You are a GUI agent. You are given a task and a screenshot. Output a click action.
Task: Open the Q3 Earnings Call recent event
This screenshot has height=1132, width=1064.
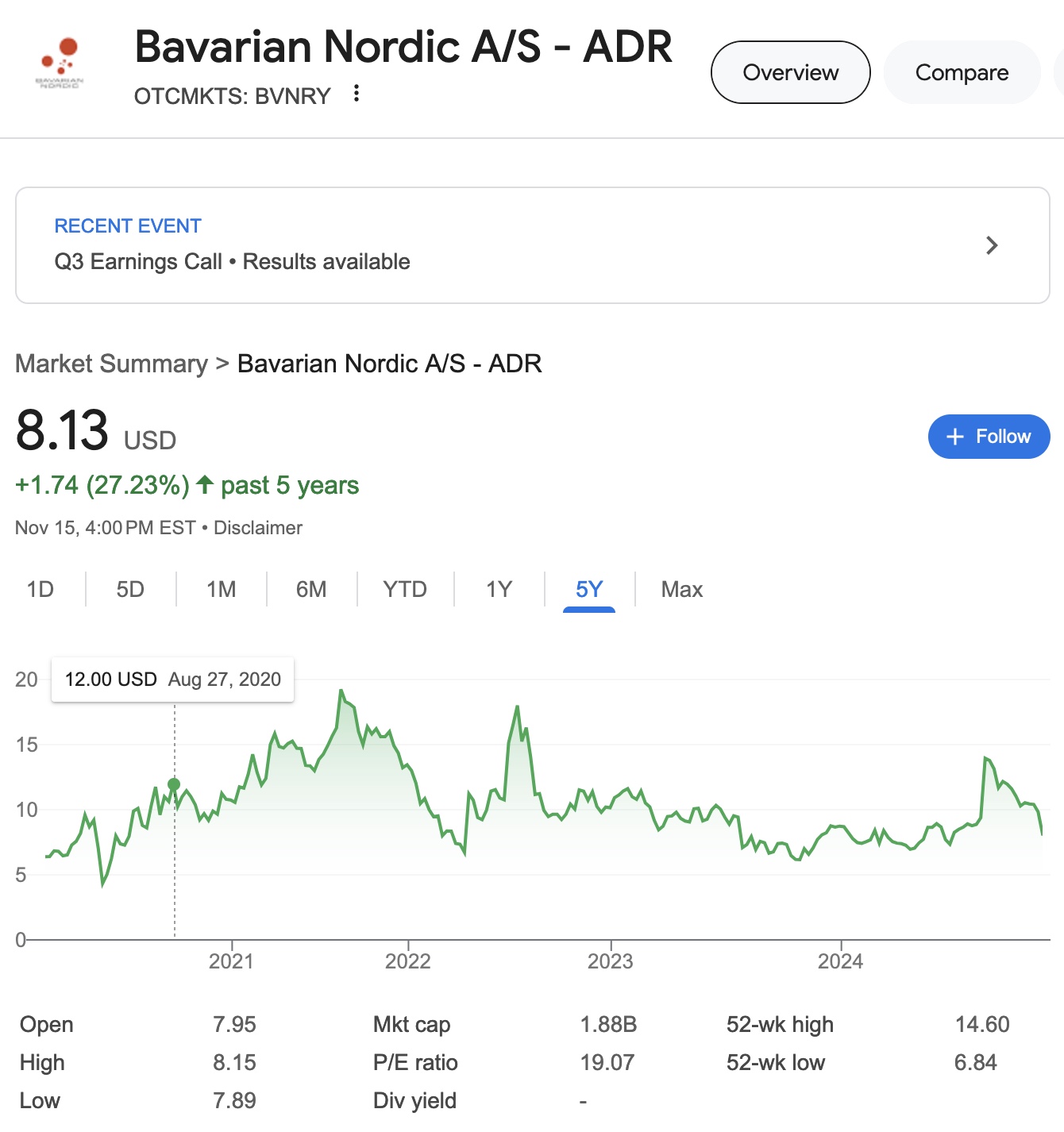coord(532,245)
